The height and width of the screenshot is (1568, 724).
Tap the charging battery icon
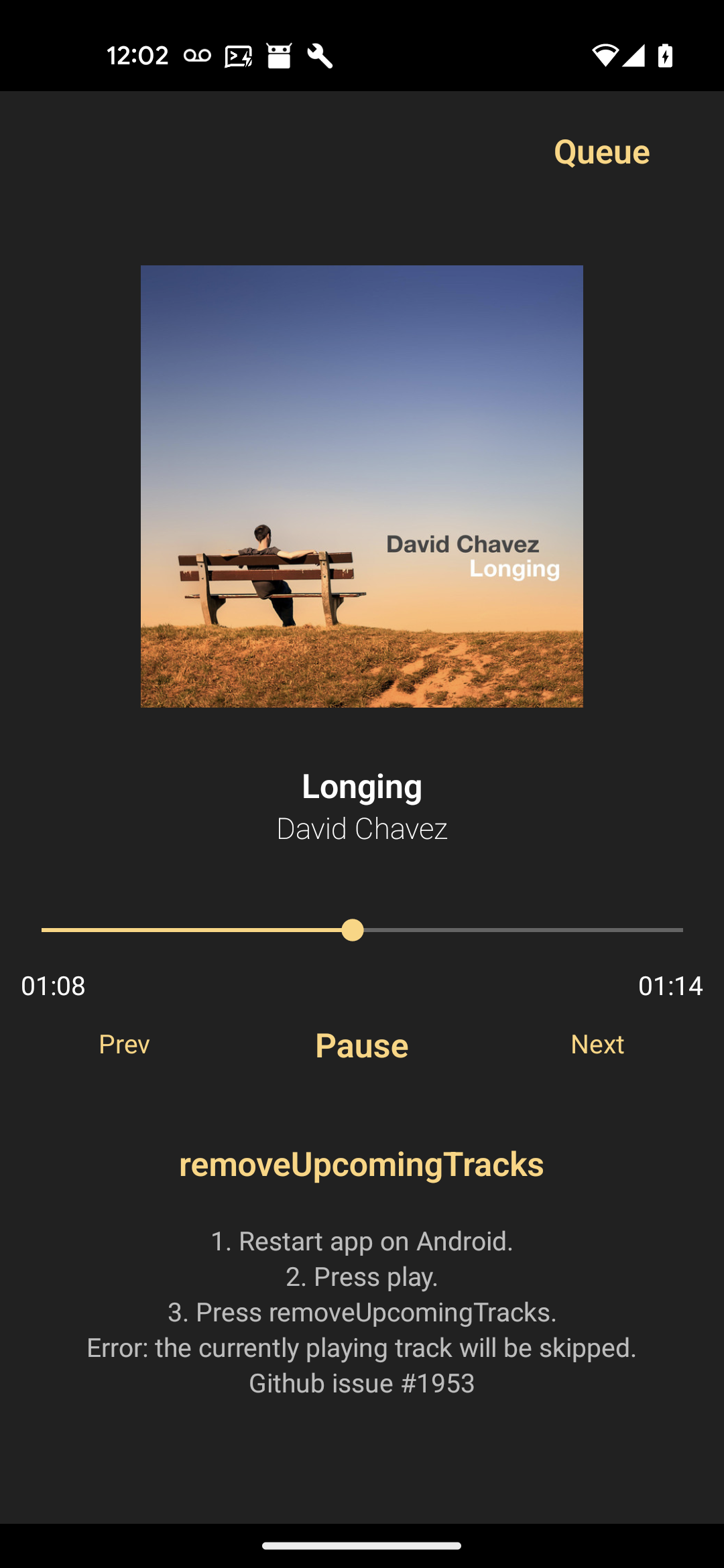coord(664,56)
